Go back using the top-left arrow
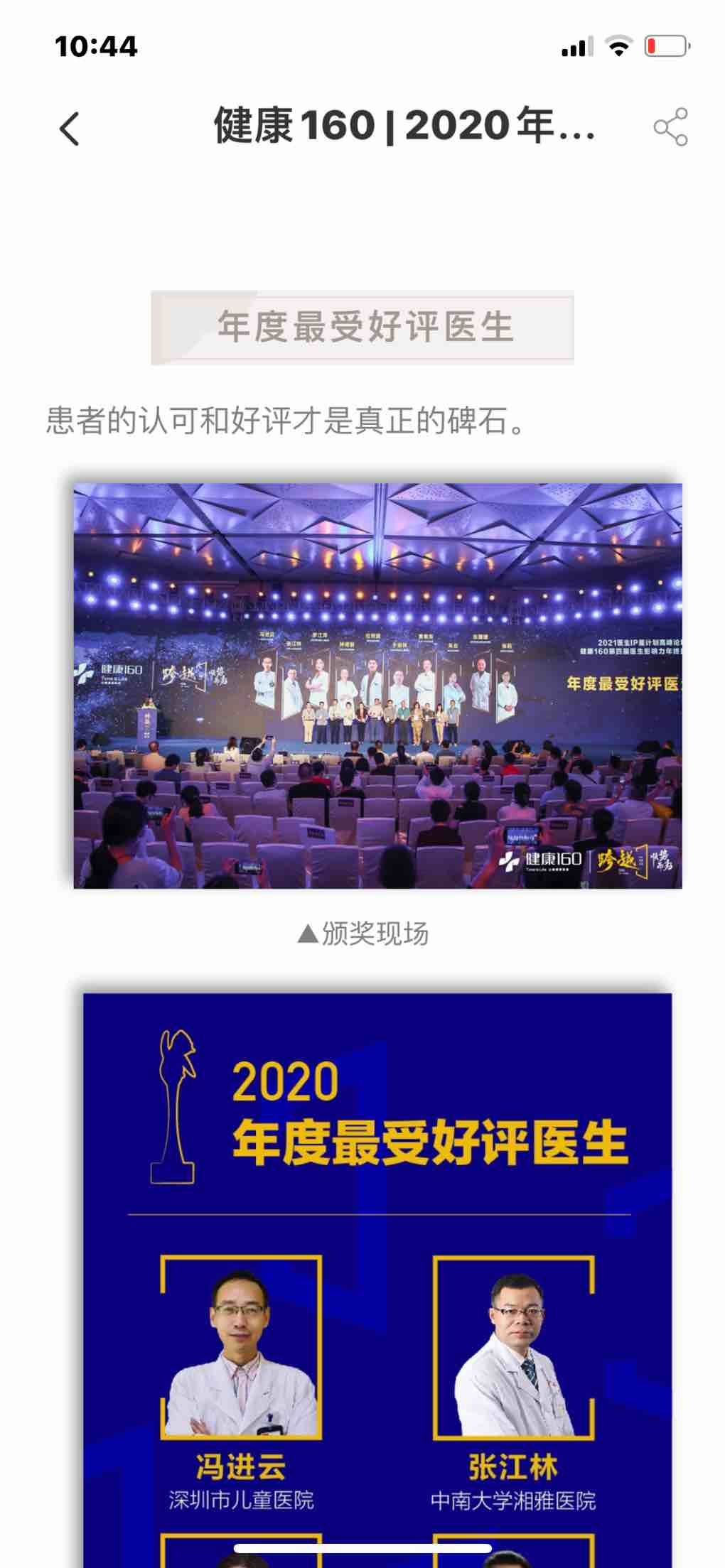The image size is (725, 1568). 69,129
